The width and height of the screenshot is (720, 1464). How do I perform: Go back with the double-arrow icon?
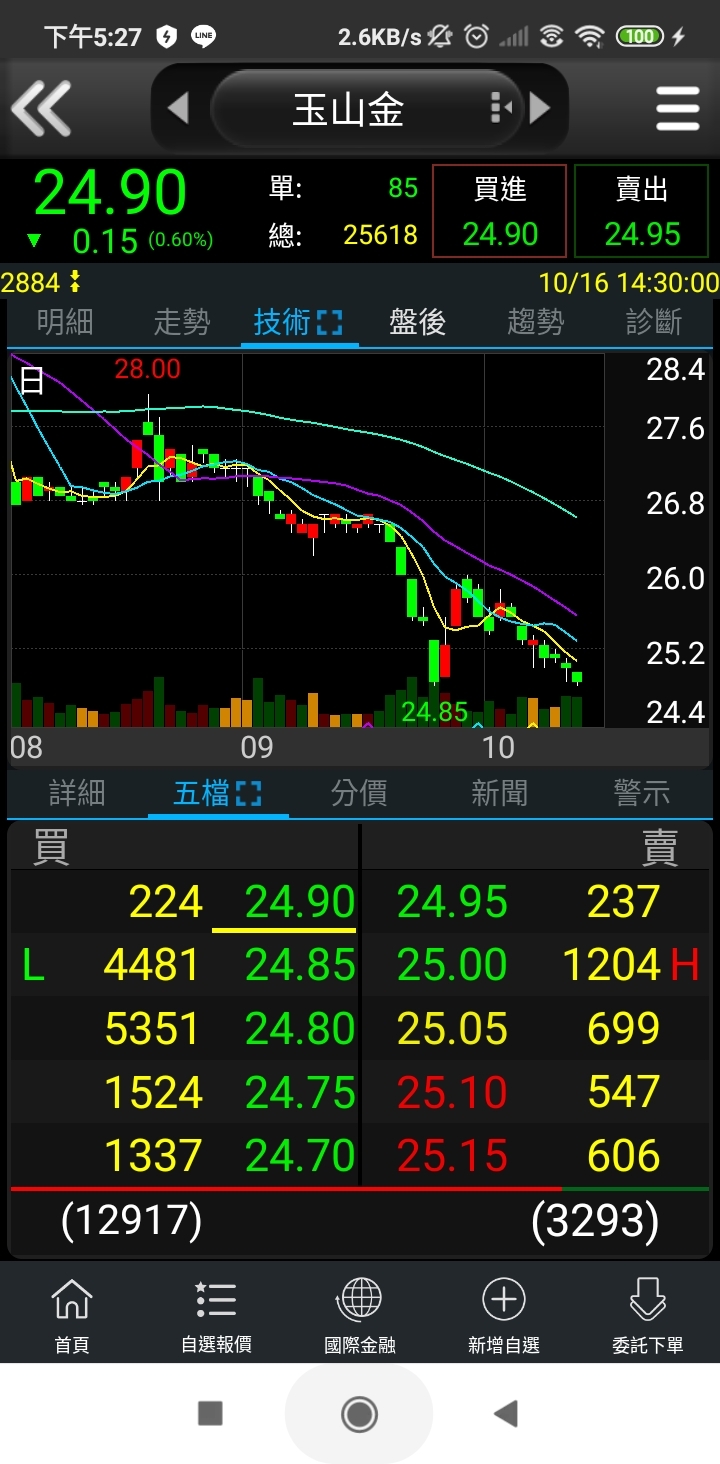(x=41, y=107)
